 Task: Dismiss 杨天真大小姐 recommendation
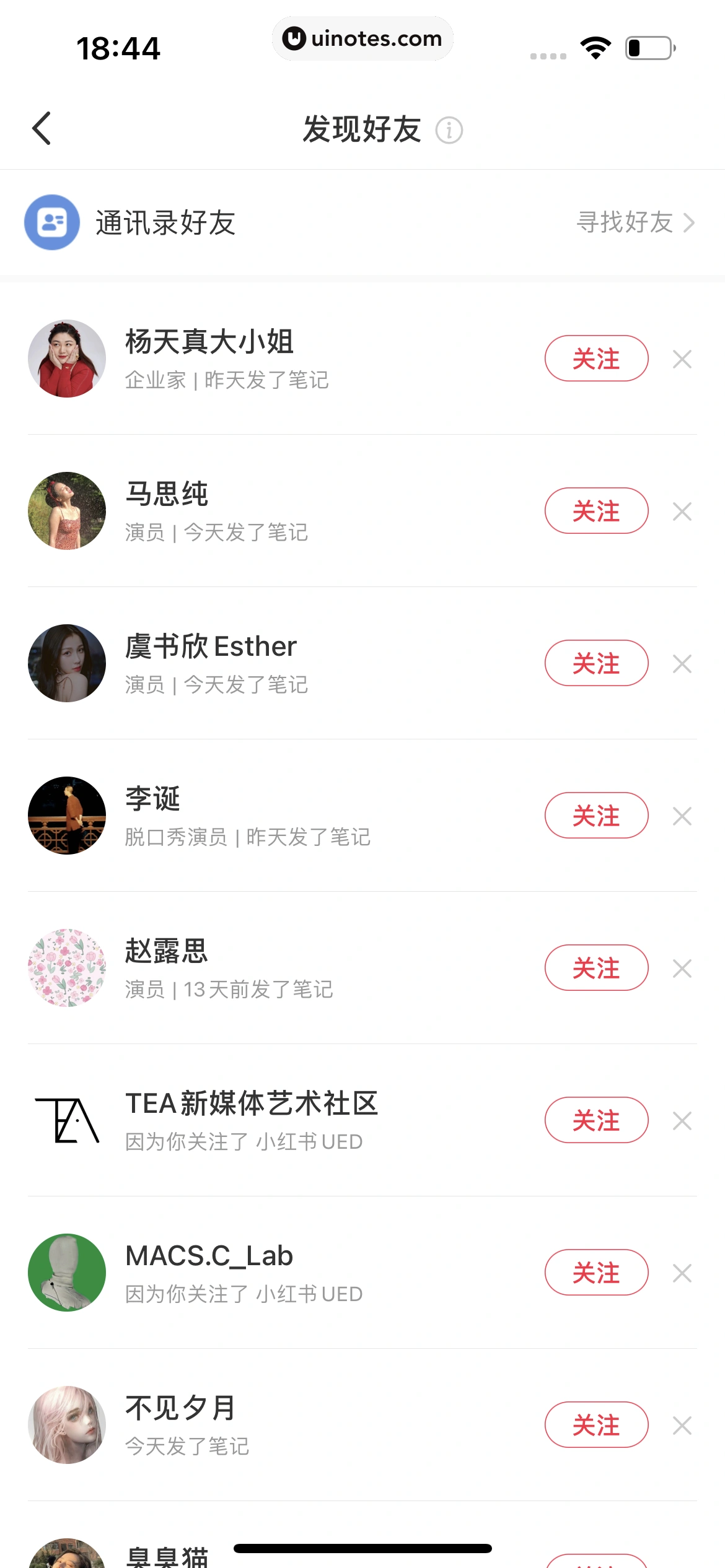(x=682, y=358)
